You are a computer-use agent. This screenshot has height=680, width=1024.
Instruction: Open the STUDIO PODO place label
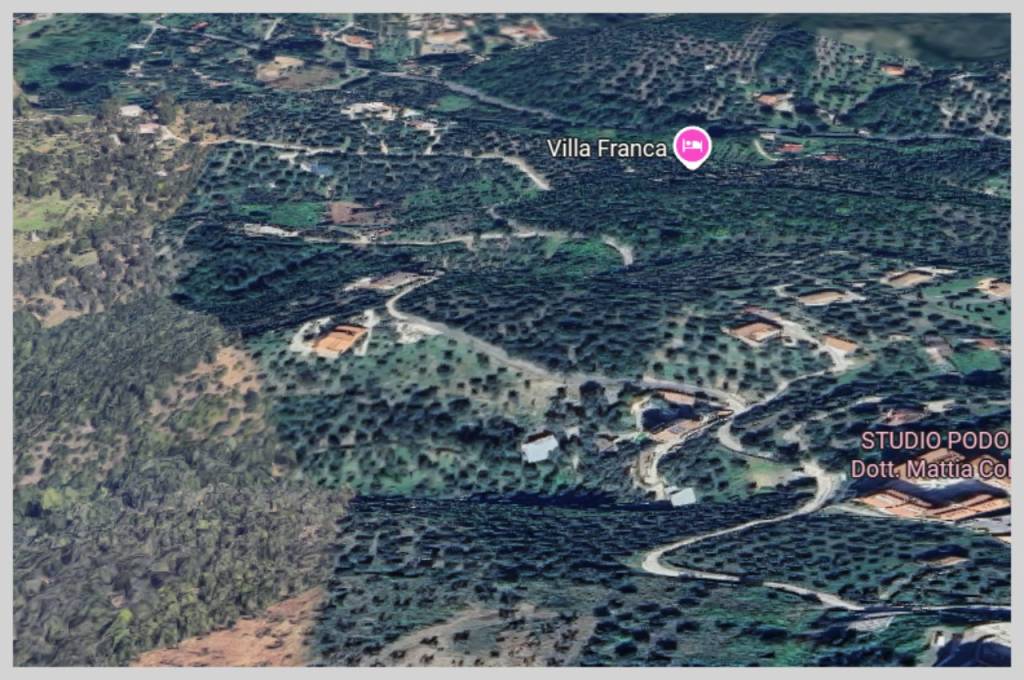[x=934, y=441]
